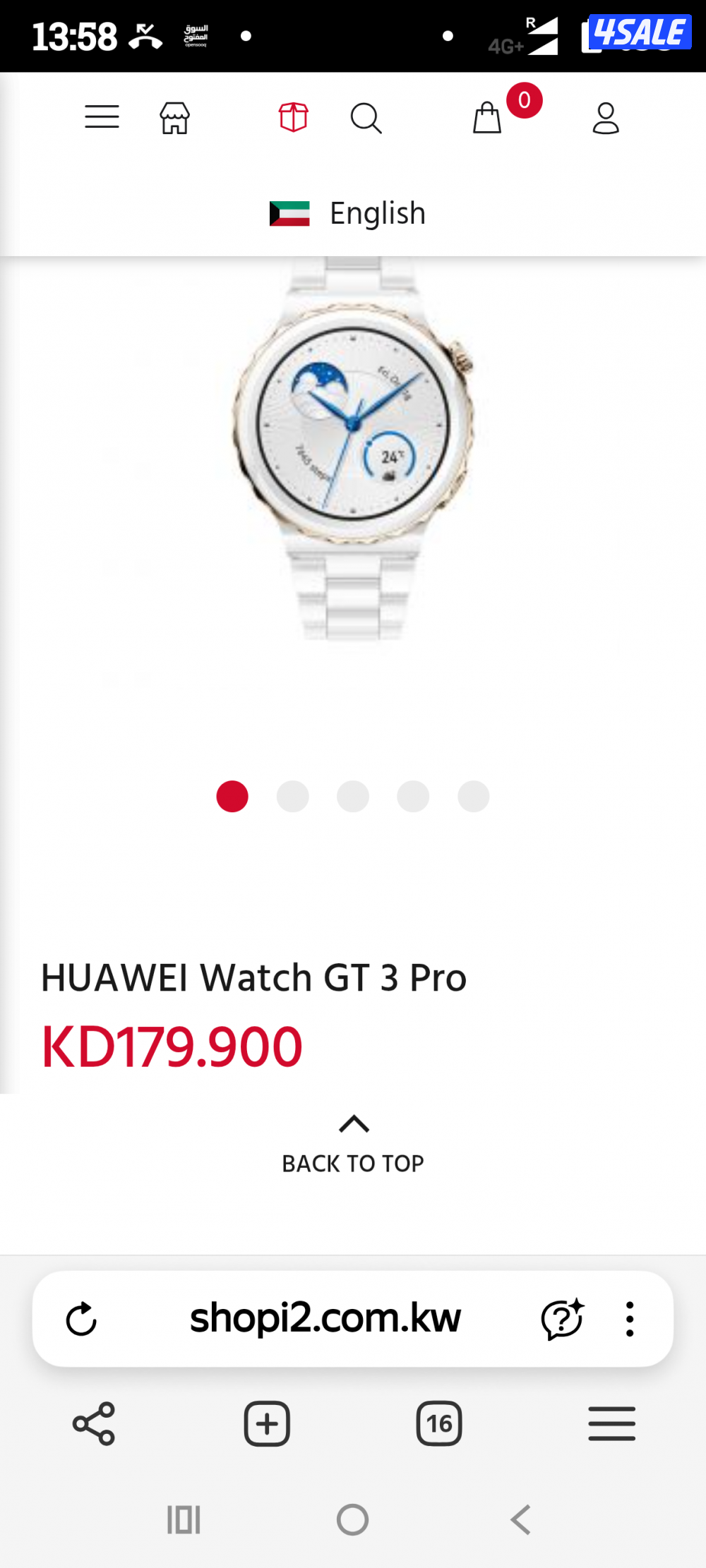706x1568 pixels.
Task: Edit the shopi2.com.kw address bar
Action: 325,1319
